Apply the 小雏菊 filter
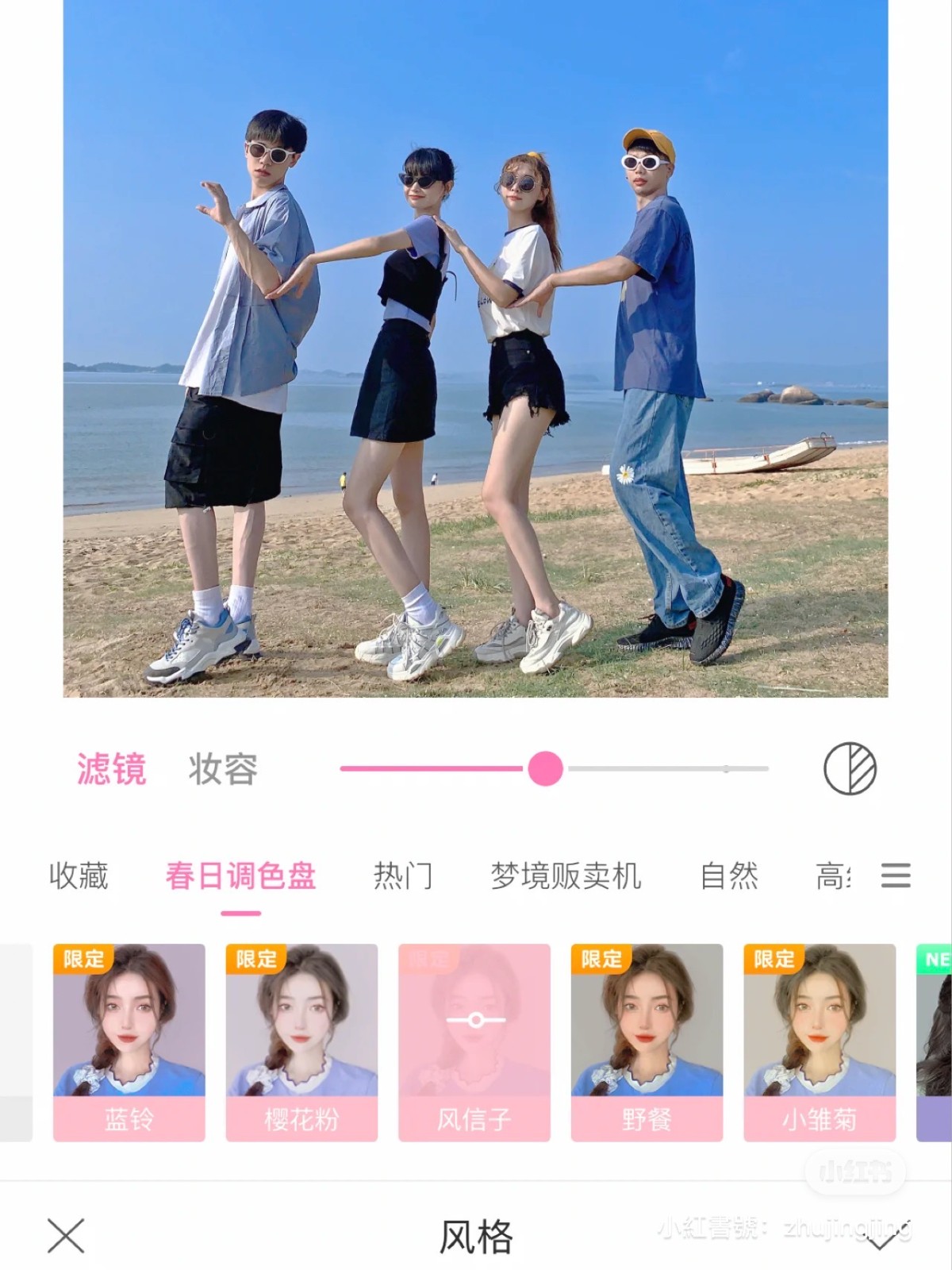The width and height of the screenshot is (952, 1270). [x=820, y=1041]
